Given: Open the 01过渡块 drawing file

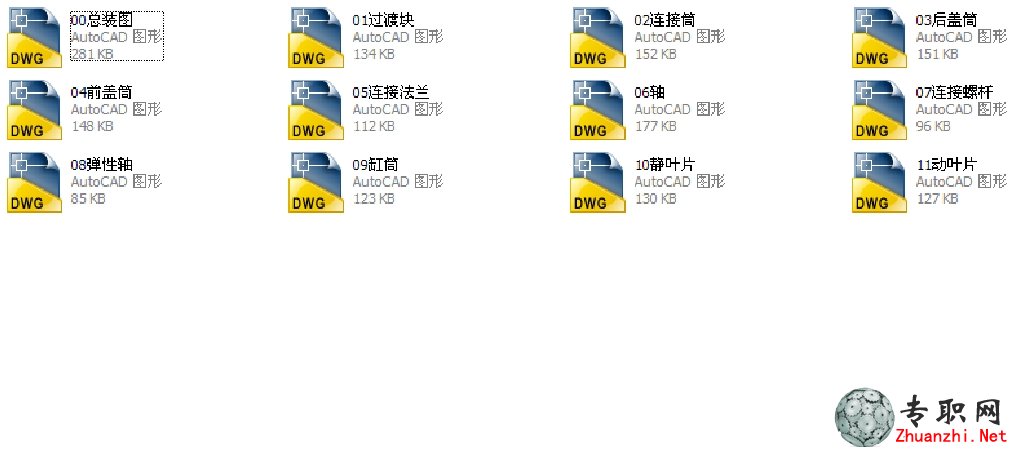Looking at the screenshot, I should [316, 37].
